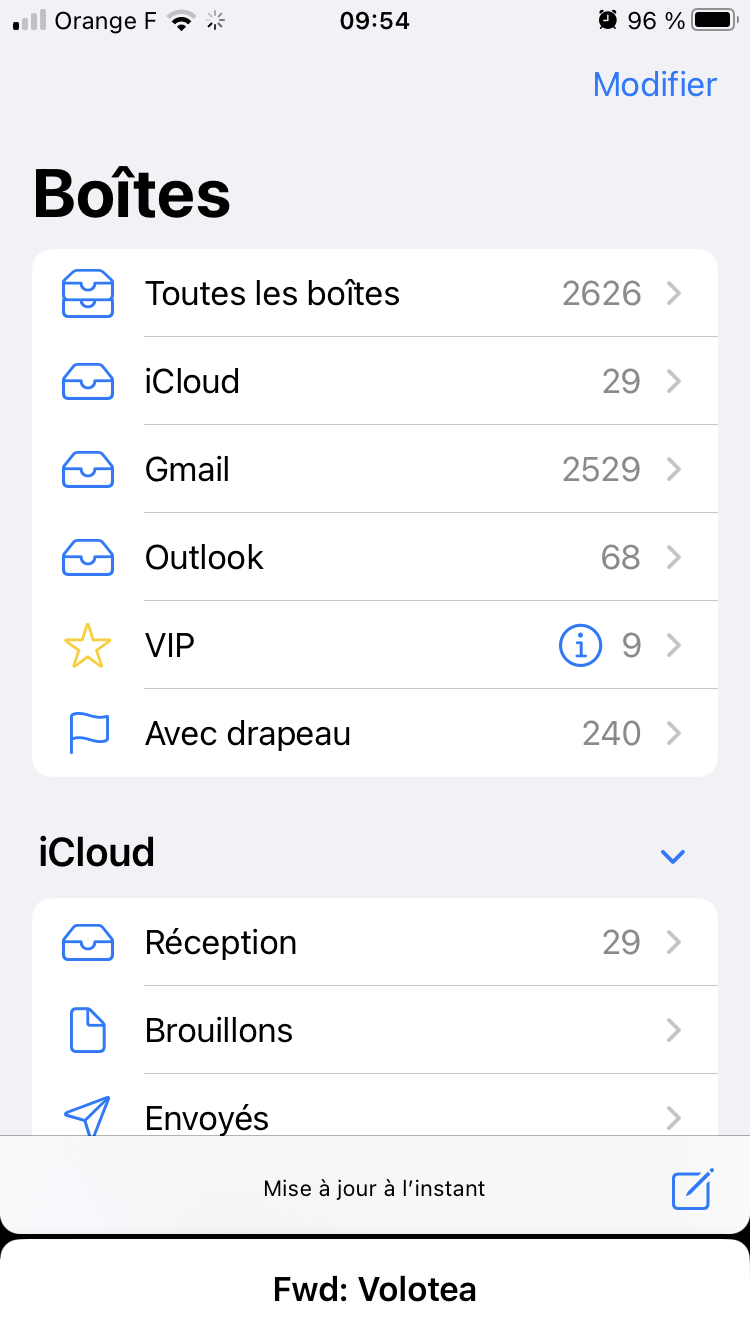750x1334 pixels.
Task: Open the Brouillons drafts folder
Action: point(374,1030)
